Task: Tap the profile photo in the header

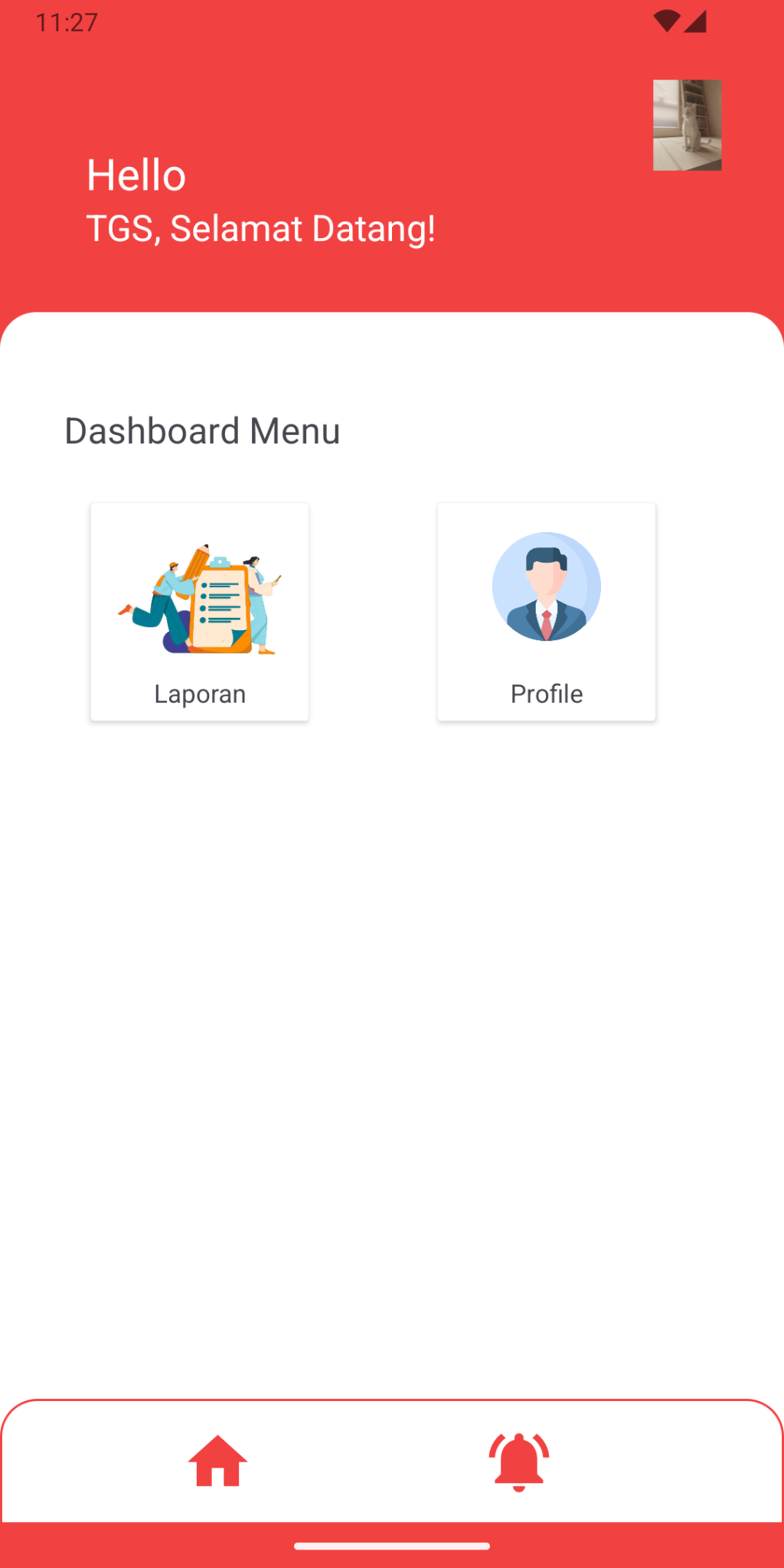Action: 687,125
